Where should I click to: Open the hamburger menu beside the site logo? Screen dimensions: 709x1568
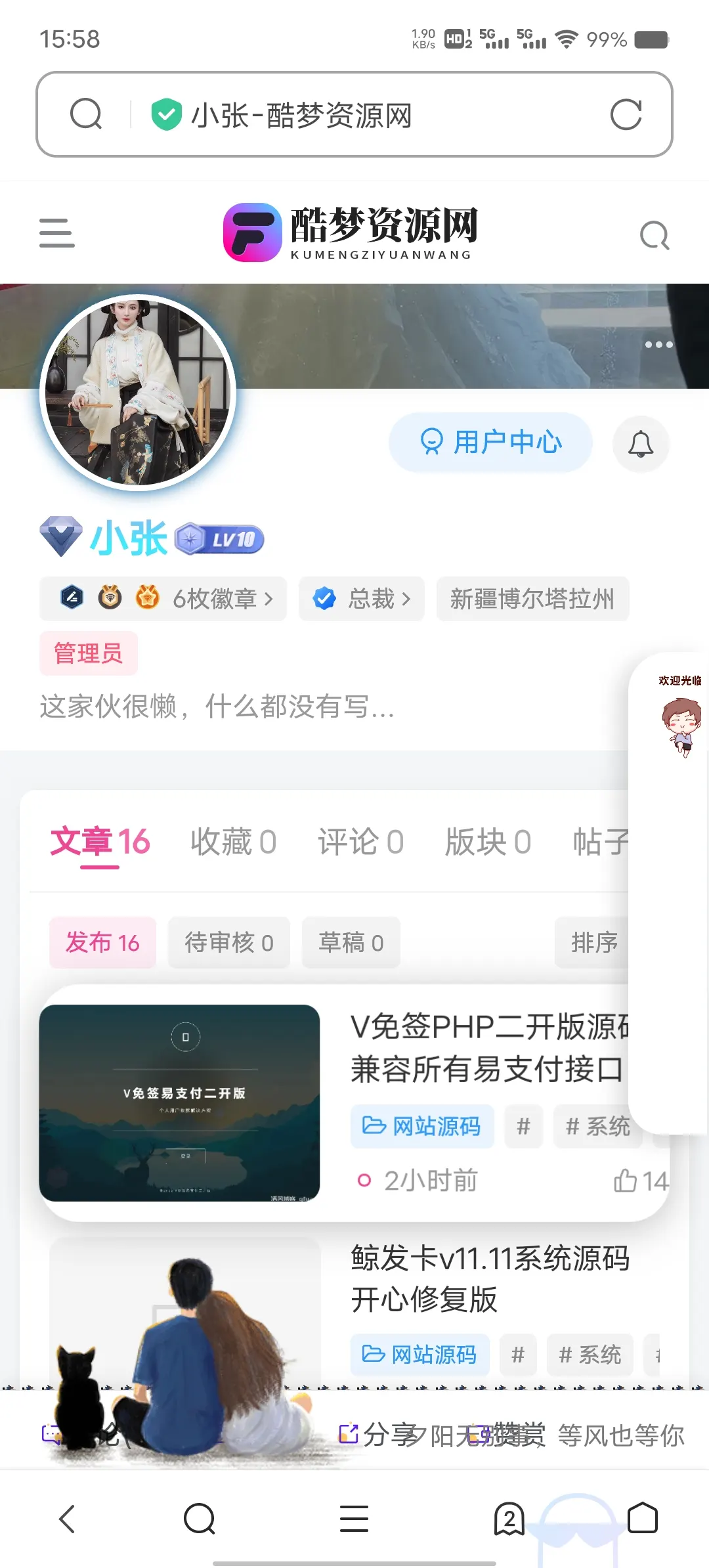57,233
